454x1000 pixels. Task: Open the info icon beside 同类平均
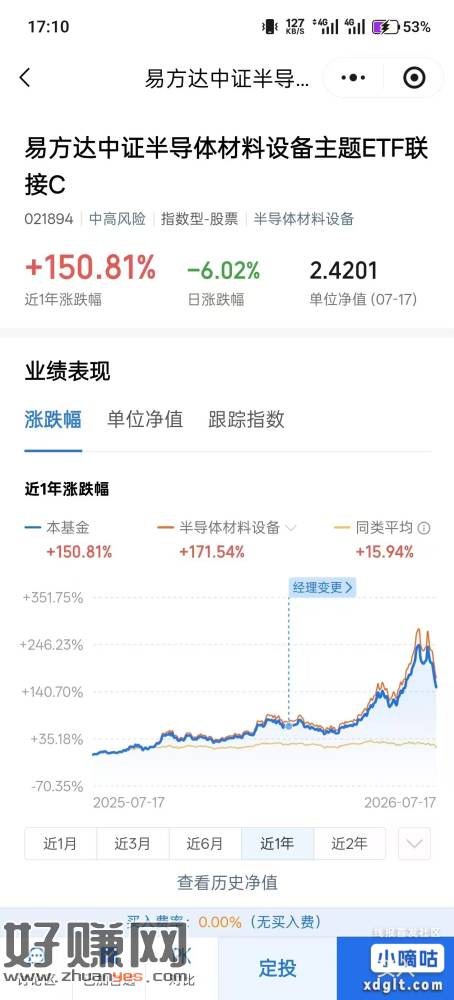(423, 528)
